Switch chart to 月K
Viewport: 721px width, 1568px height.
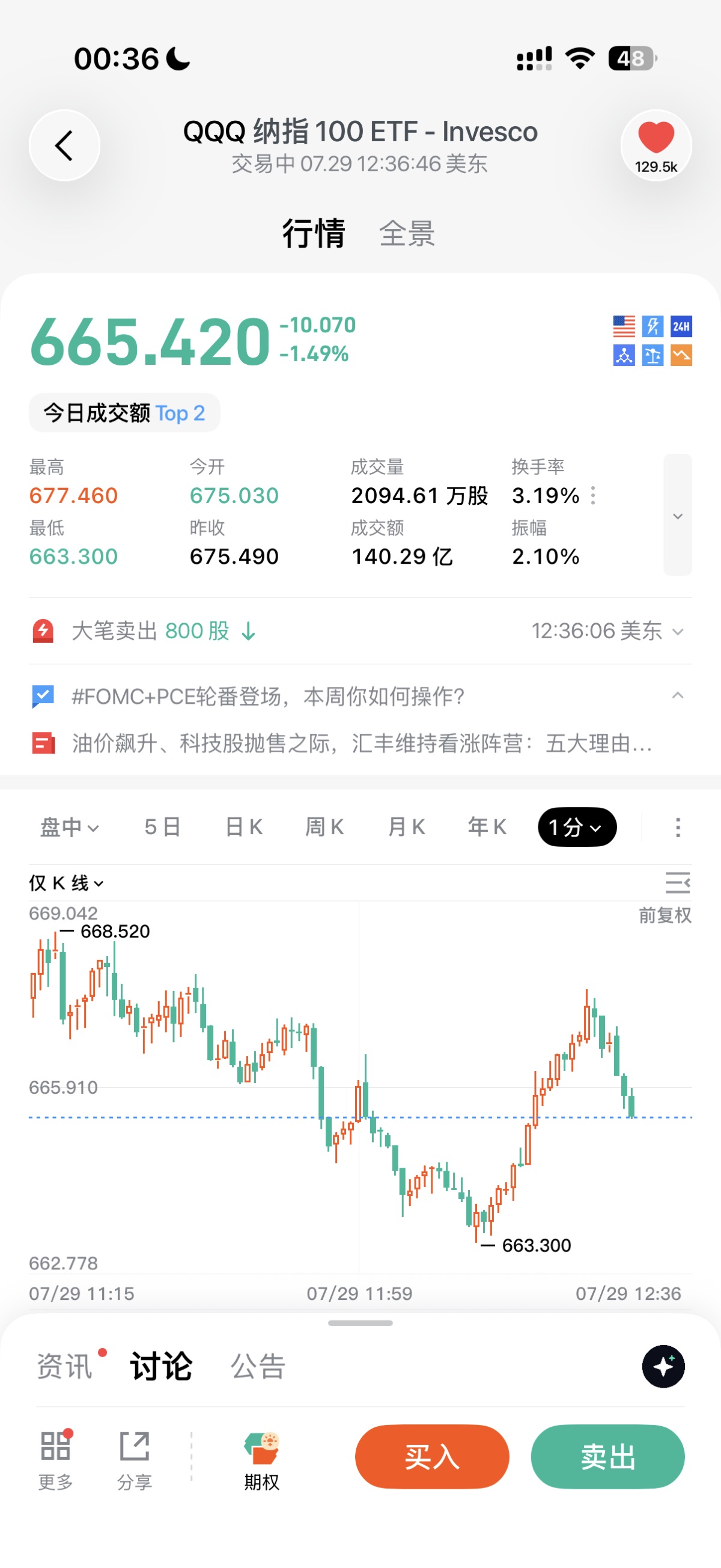[x=406, y=827]
